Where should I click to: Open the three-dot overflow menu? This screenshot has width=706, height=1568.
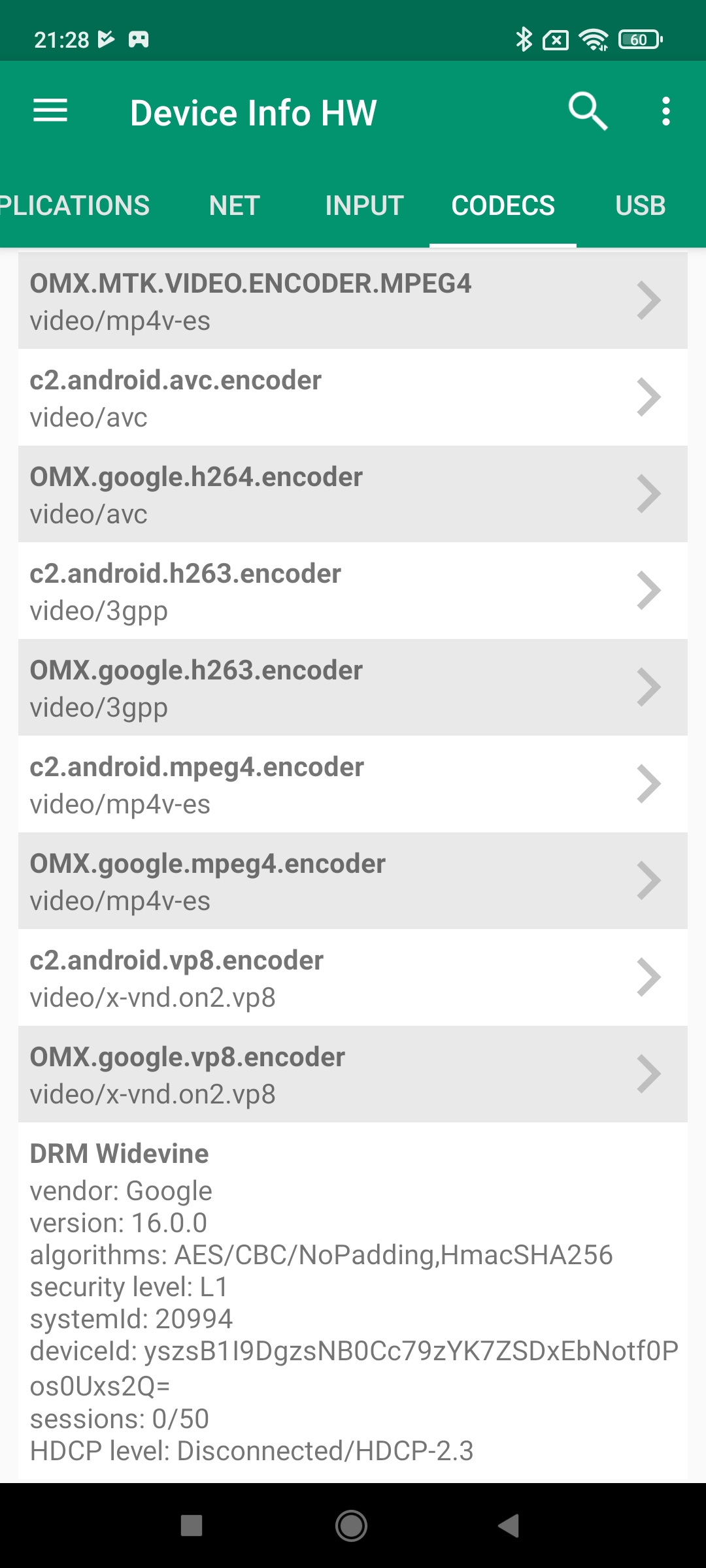pyautogui.click(x=665, y=111)
